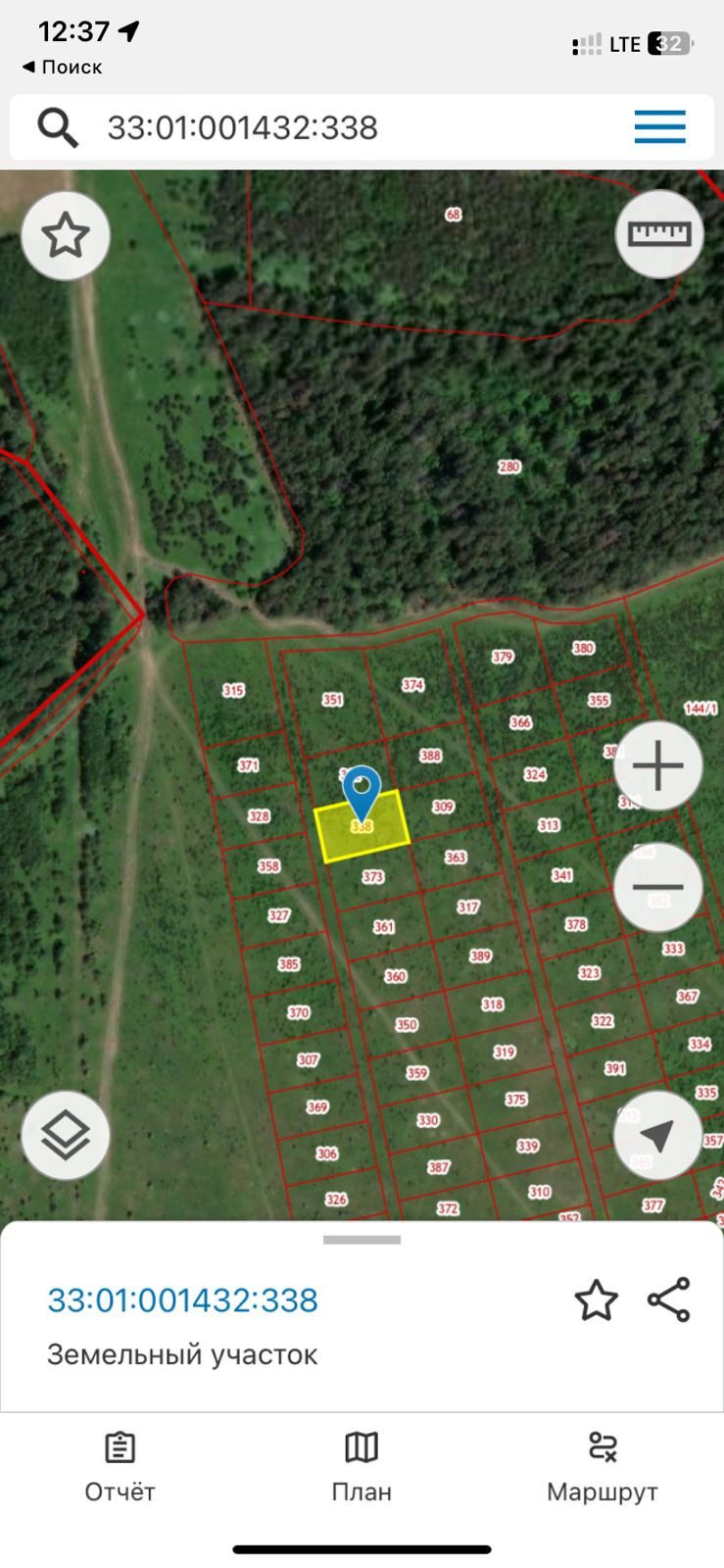Open the map layers selector

[66, 1135]
